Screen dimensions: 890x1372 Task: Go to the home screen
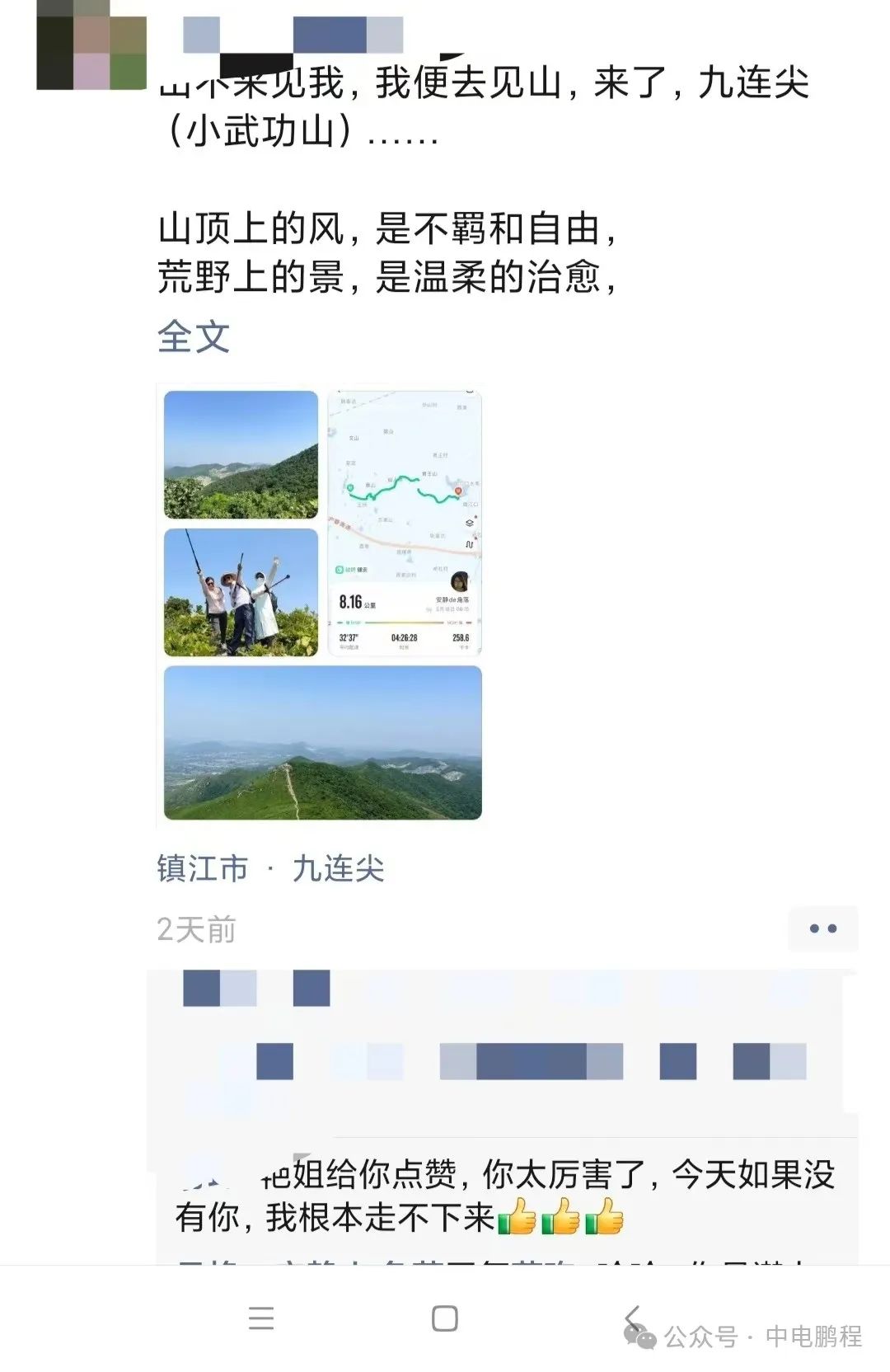coord(445,1318)
